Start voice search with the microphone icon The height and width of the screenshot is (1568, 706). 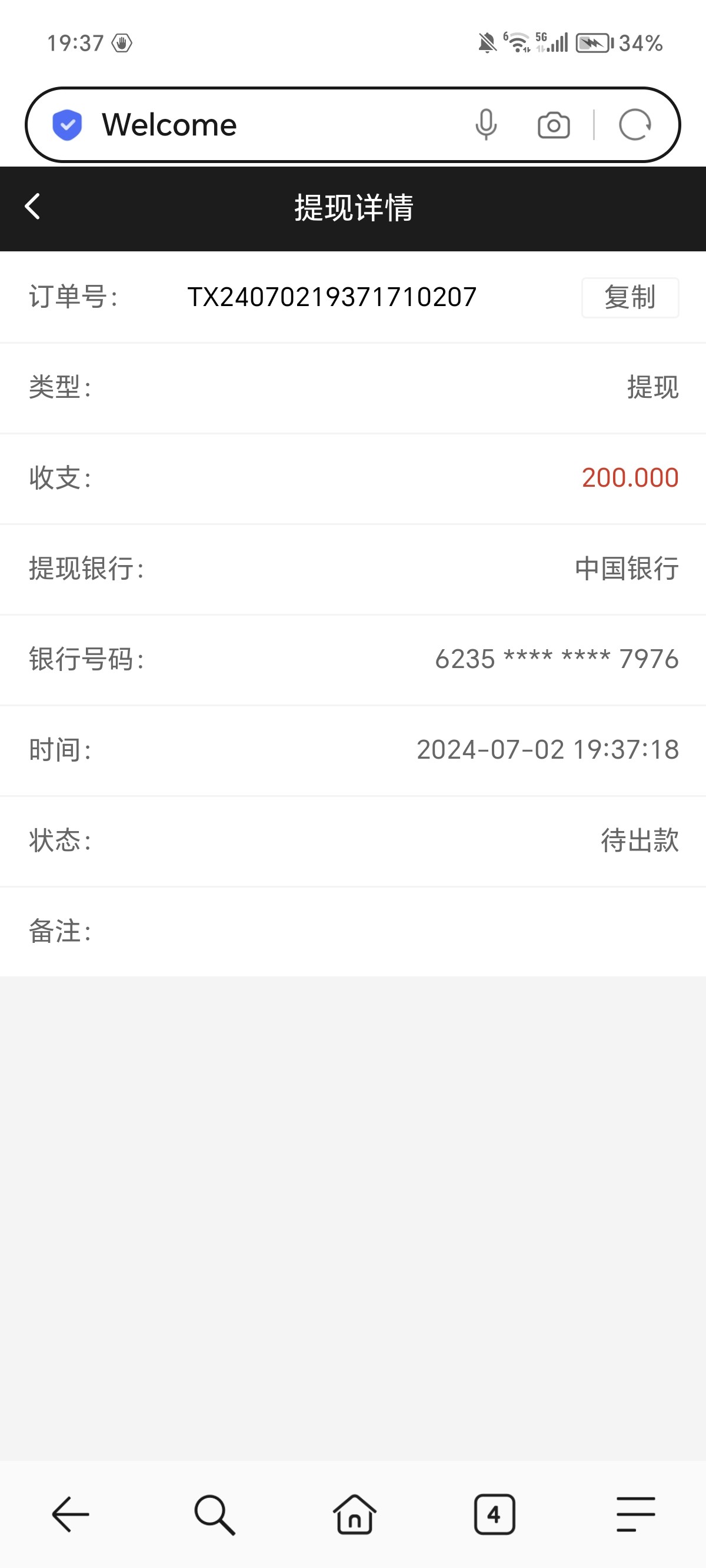pyautogui.click(x=486, y=125)
